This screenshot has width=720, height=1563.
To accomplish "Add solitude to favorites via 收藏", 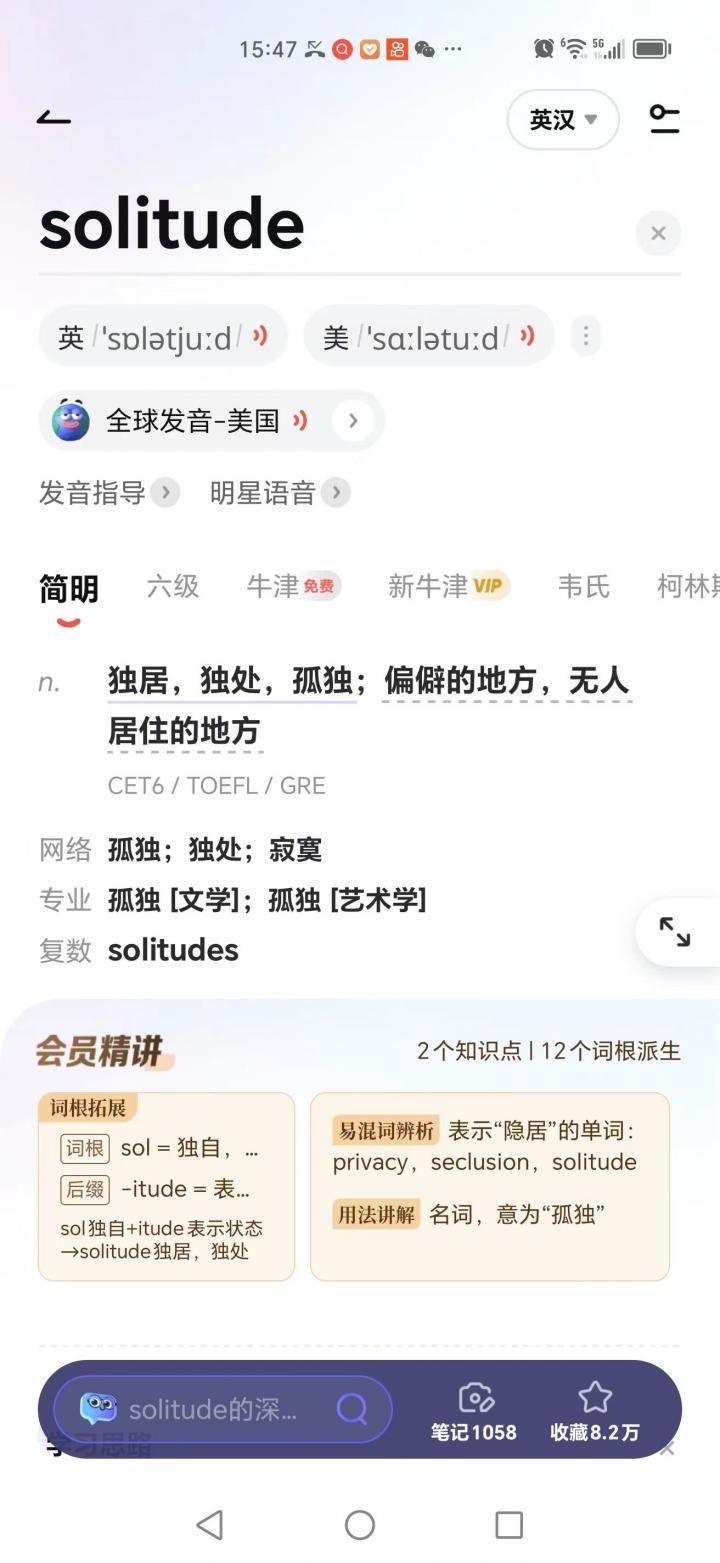I will pos(595,1410).
